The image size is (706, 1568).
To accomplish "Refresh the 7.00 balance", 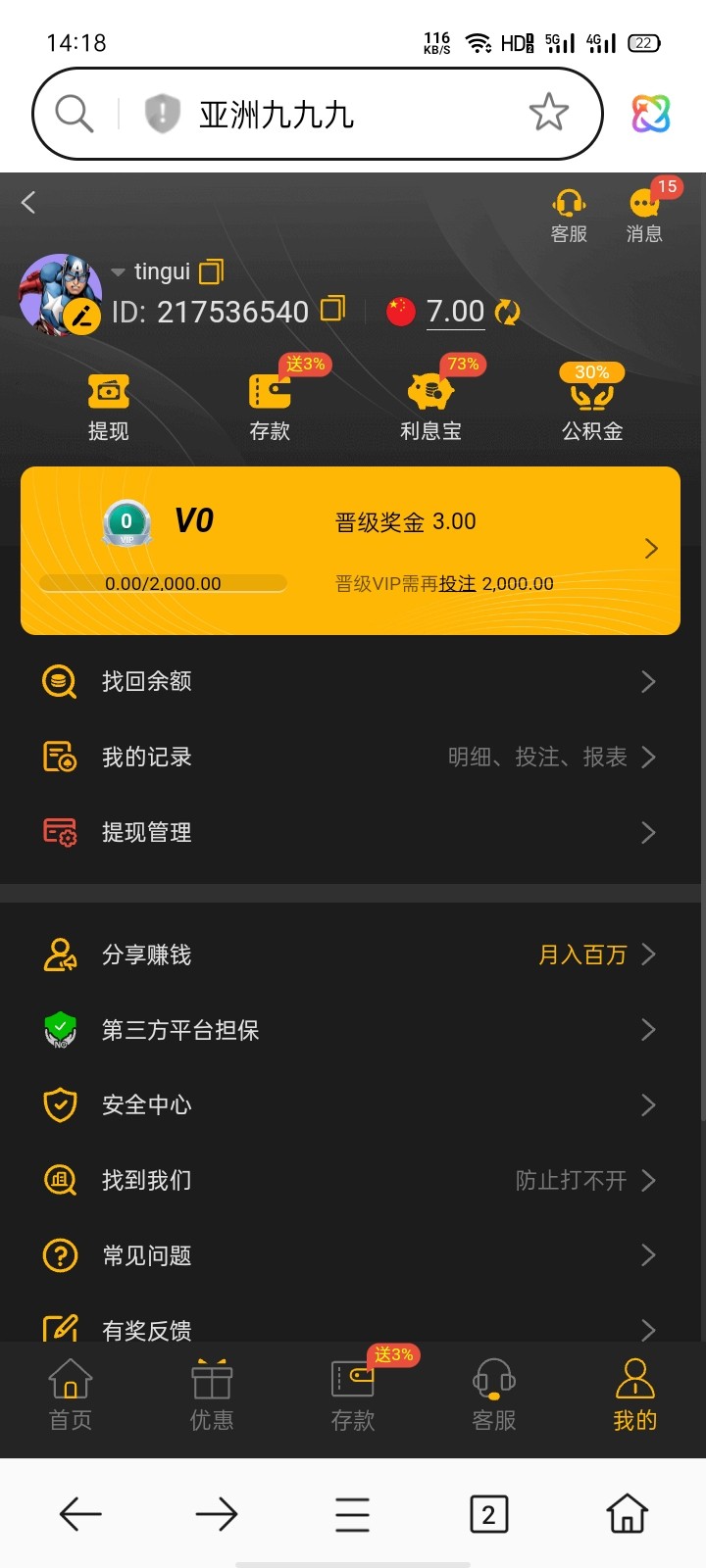I will [x=507, y=313].
